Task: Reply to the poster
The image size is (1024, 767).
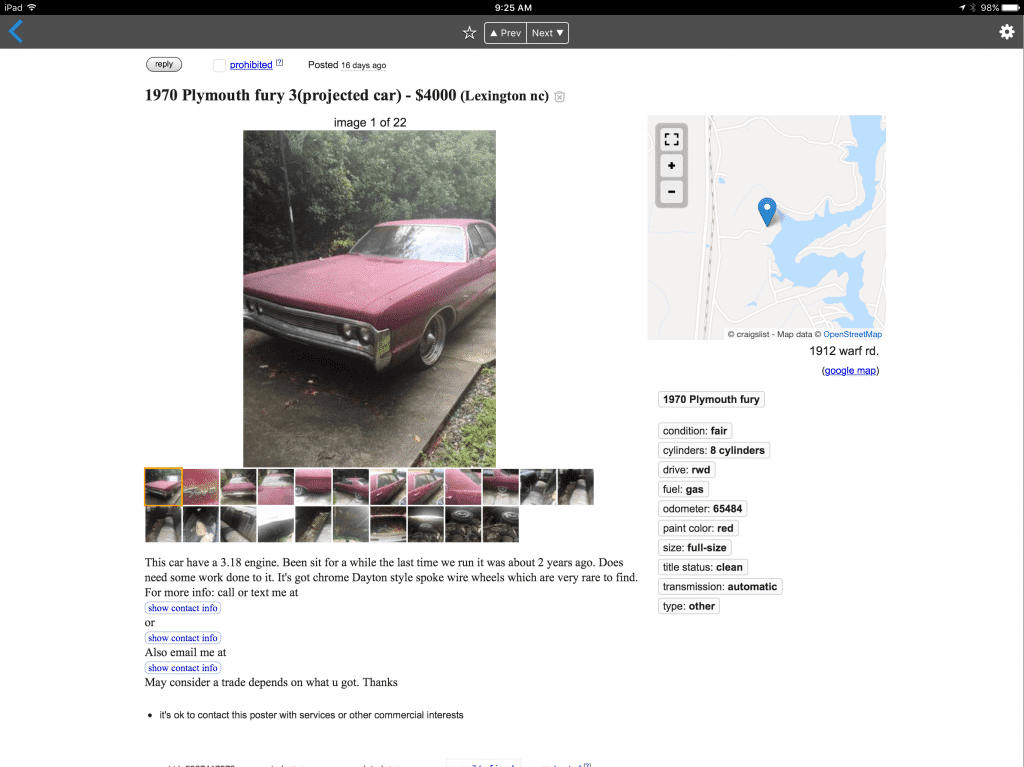Action: (164, 65)
